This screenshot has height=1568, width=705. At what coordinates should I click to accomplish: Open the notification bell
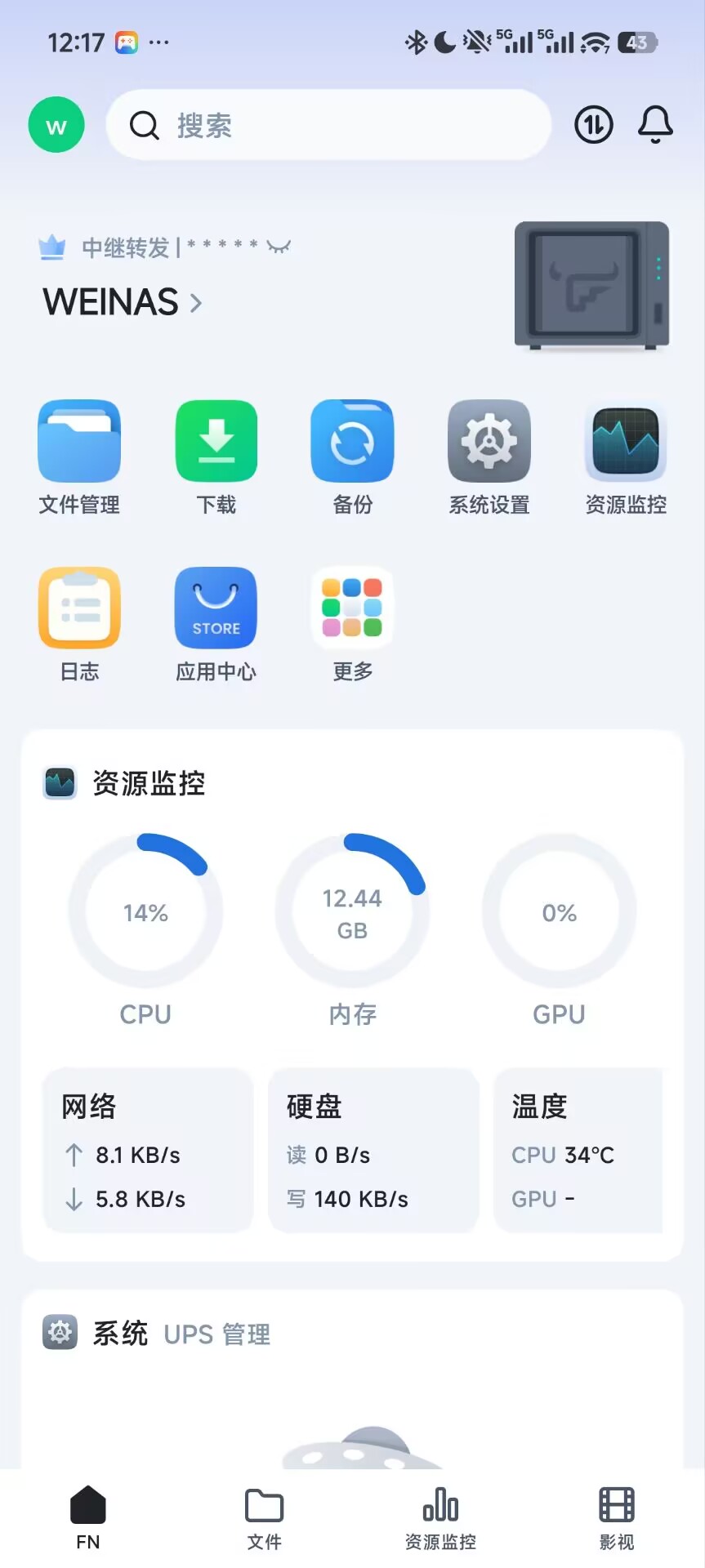654,124
